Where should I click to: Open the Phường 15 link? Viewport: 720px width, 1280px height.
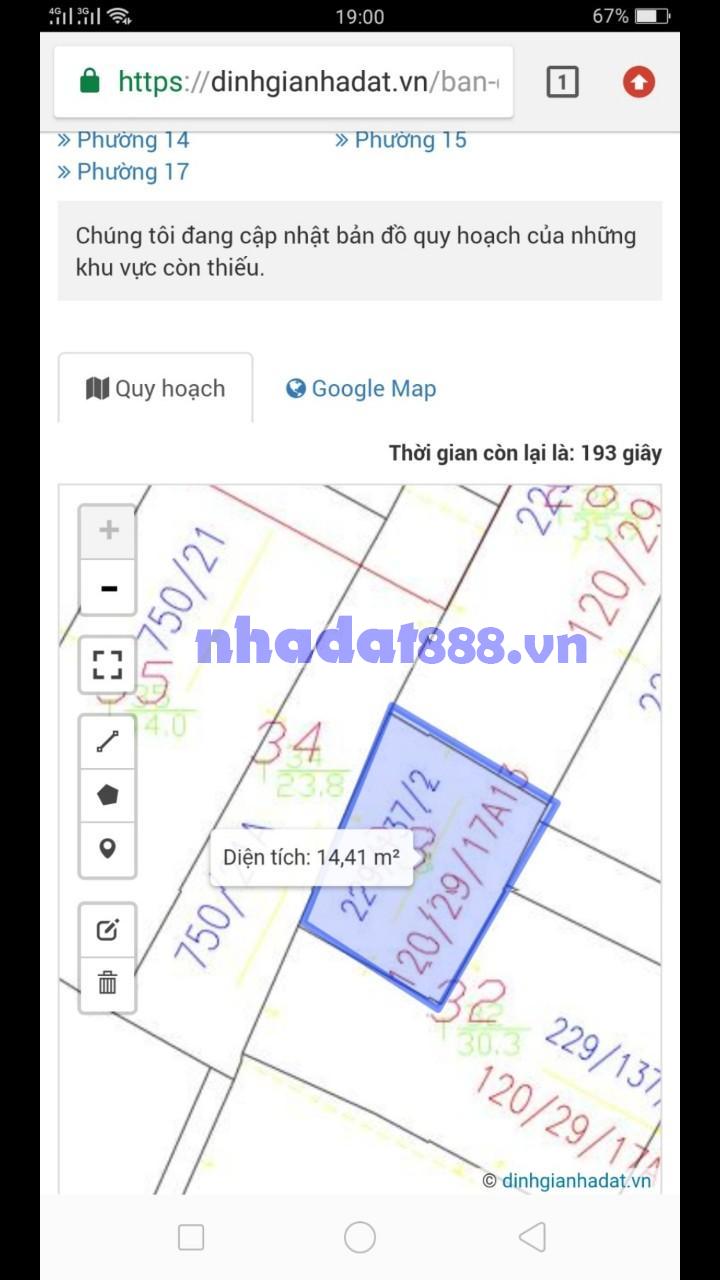click(x=402, y=140)
